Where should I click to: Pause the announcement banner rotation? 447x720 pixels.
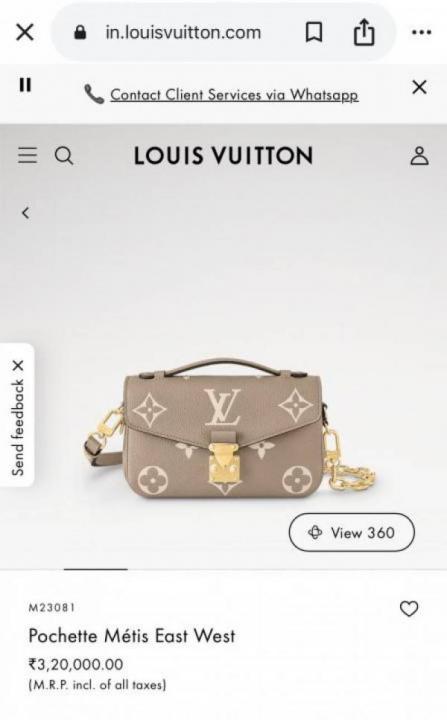tap(25, 85)
